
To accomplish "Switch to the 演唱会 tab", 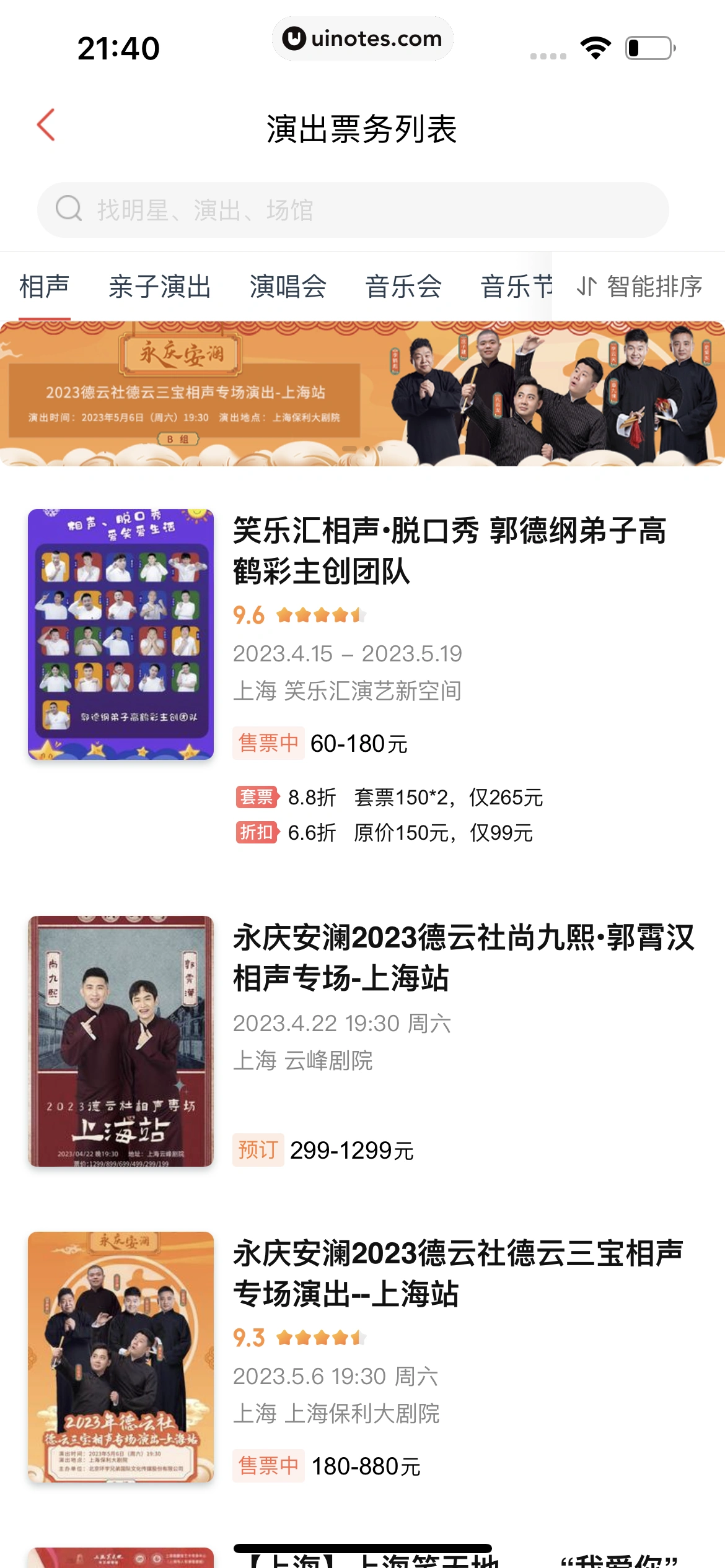I will click(288, 287).
